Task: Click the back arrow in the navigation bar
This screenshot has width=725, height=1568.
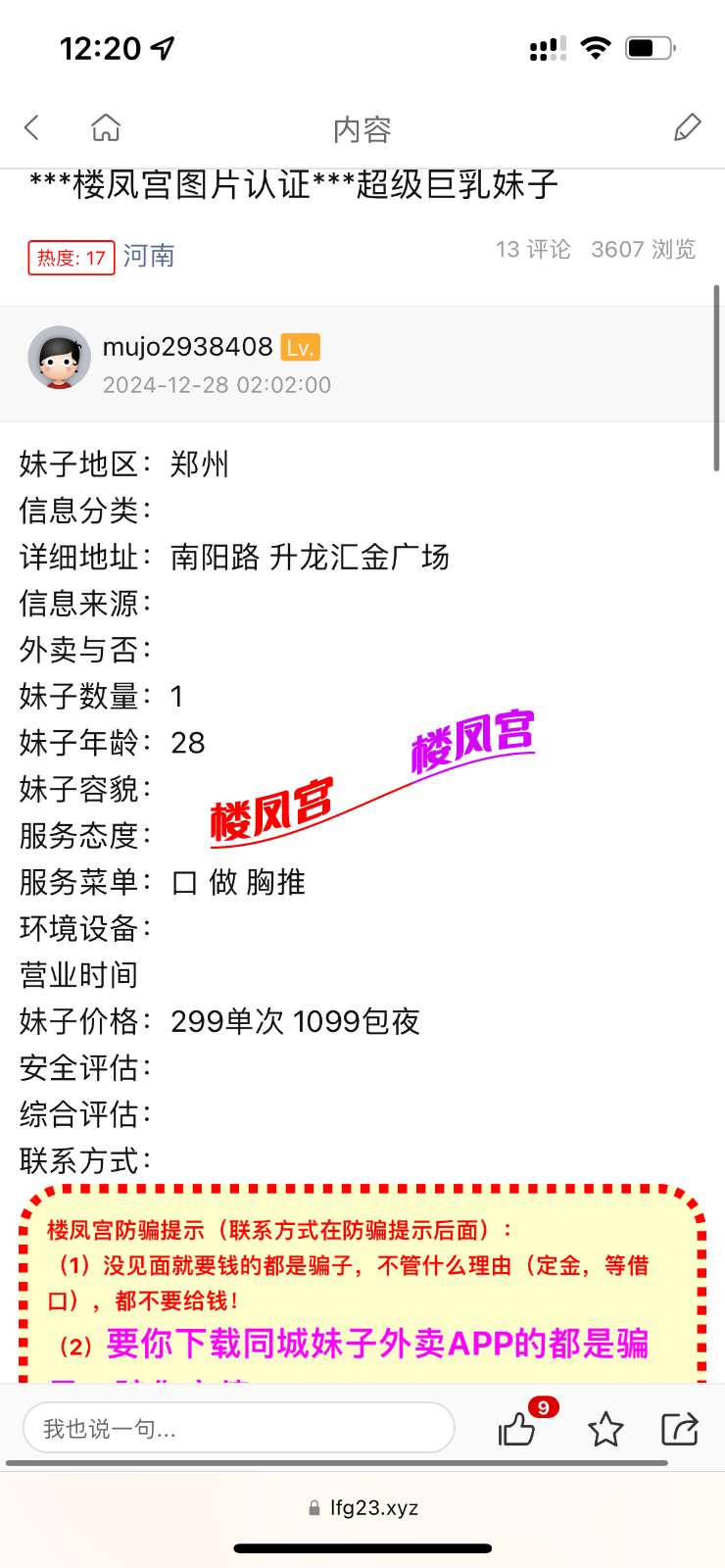Action: pos(31,127)
